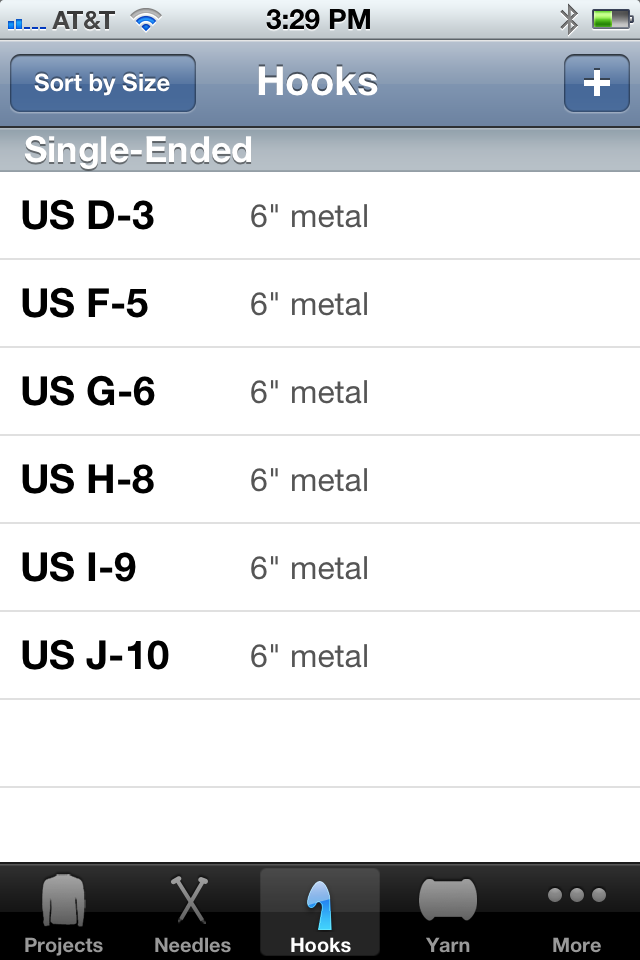Open the Yarn tab
The height and width of the screenshot is (960, 640).
pyautogui.click(x=448, y=913)
